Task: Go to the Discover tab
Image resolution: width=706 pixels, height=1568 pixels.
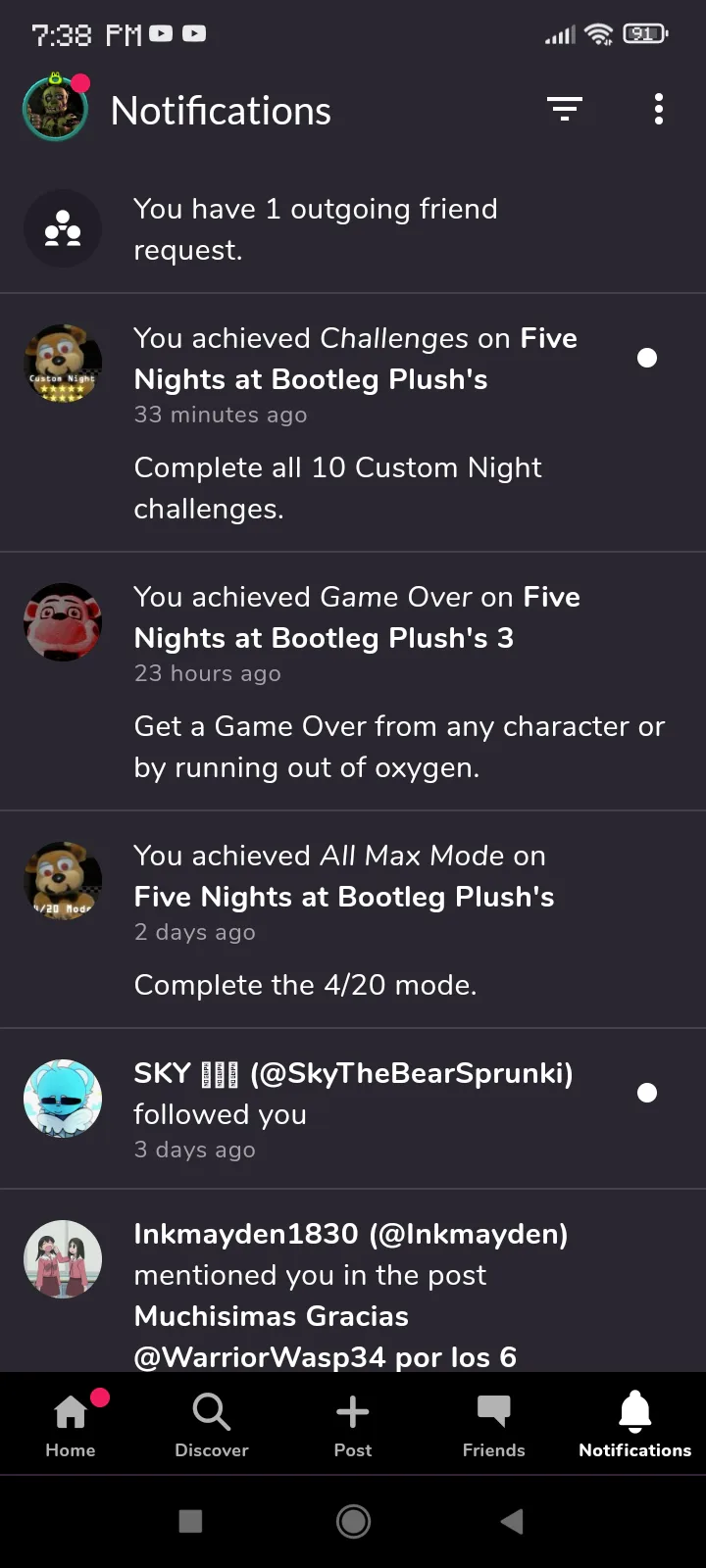Action: coord(212,1424)
